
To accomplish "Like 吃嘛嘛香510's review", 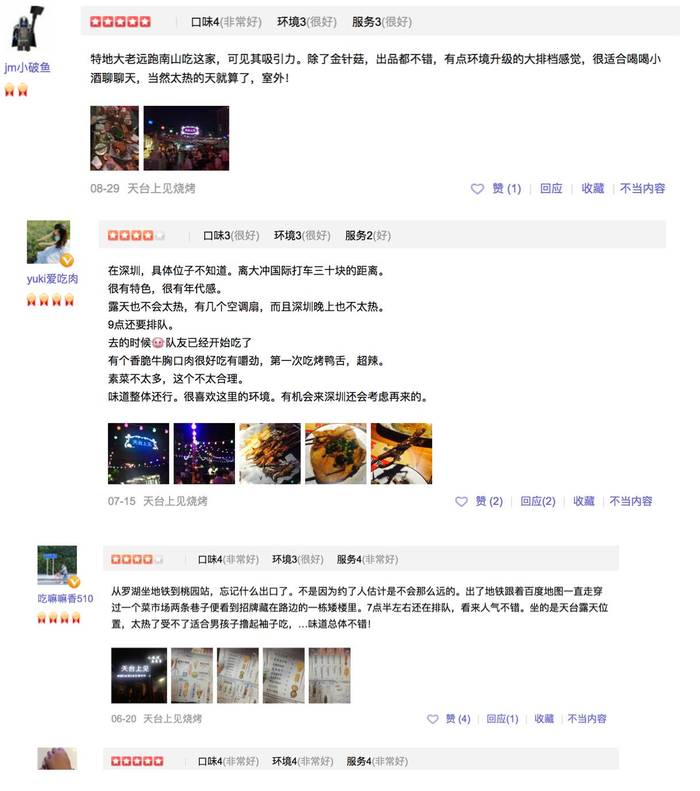I will [450, 718].
